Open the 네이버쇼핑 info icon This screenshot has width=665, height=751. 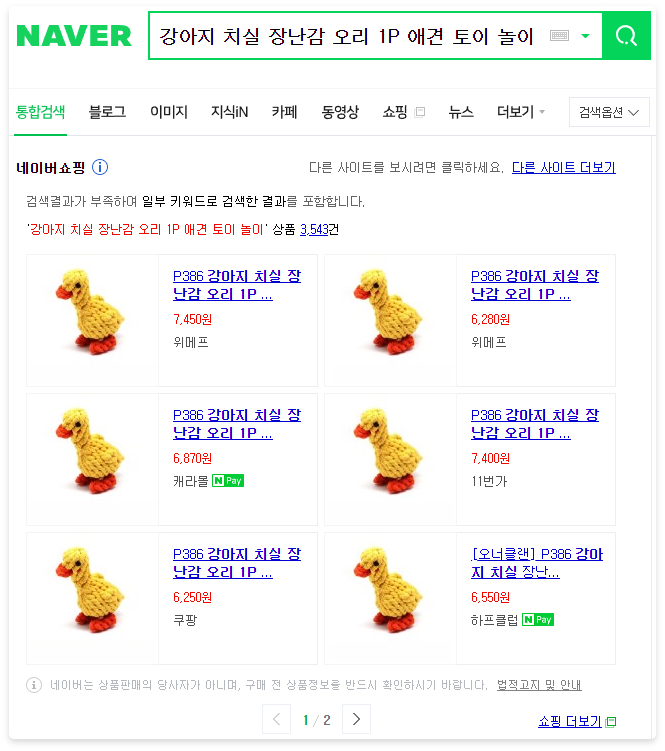pos(100,168)
